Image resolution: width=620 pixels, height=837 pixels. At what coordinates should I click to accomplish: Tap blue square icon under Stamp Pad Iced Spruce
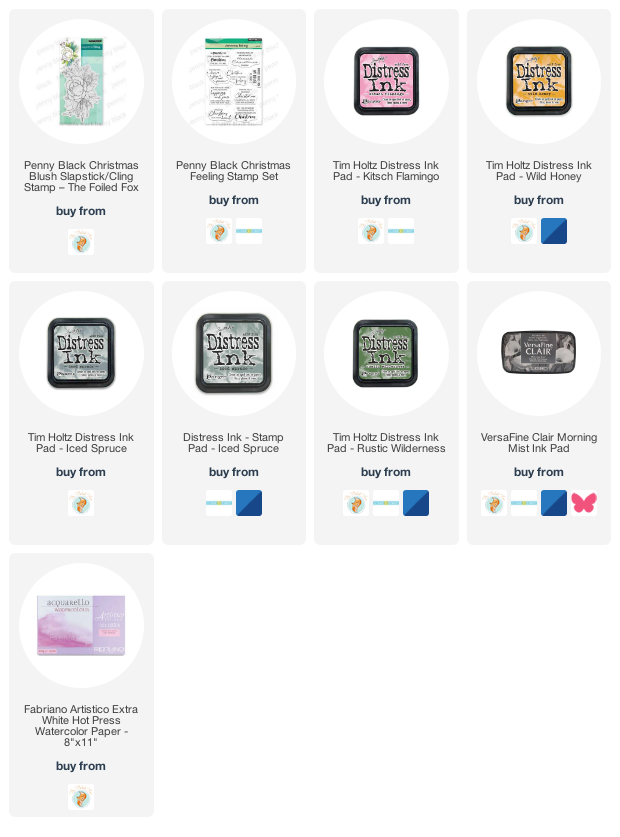point(248,503)
